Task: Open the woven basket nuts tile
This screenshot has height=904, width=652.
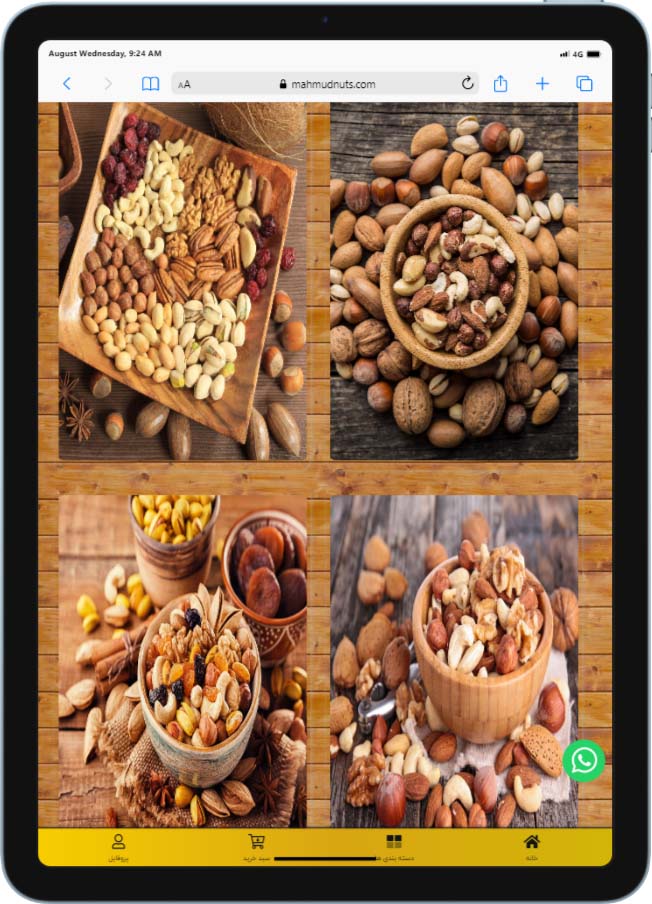Action: click(x=454, y=281)
